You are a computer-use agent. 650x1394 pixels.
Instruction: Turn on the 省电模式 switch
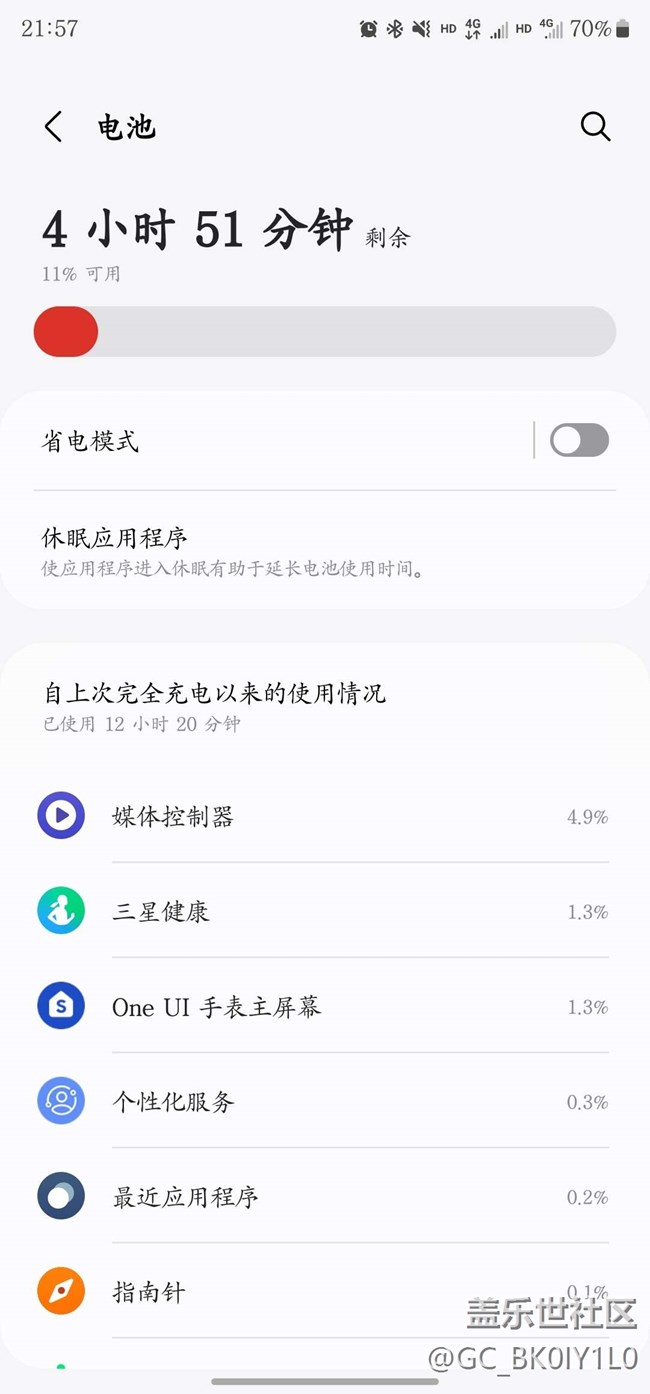coord(579,440)
